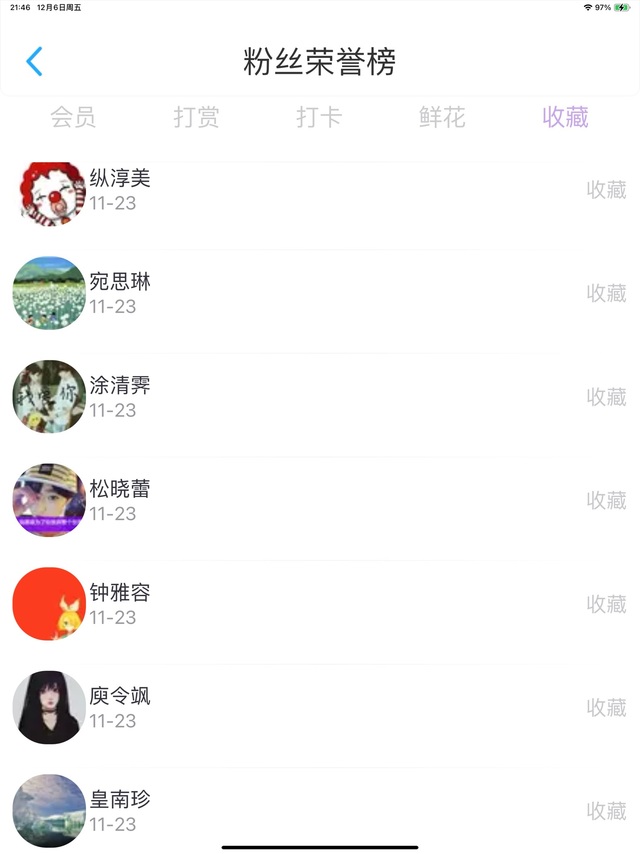
Task: Open the 鲜花 tab
Action: (x=442, y=117)
